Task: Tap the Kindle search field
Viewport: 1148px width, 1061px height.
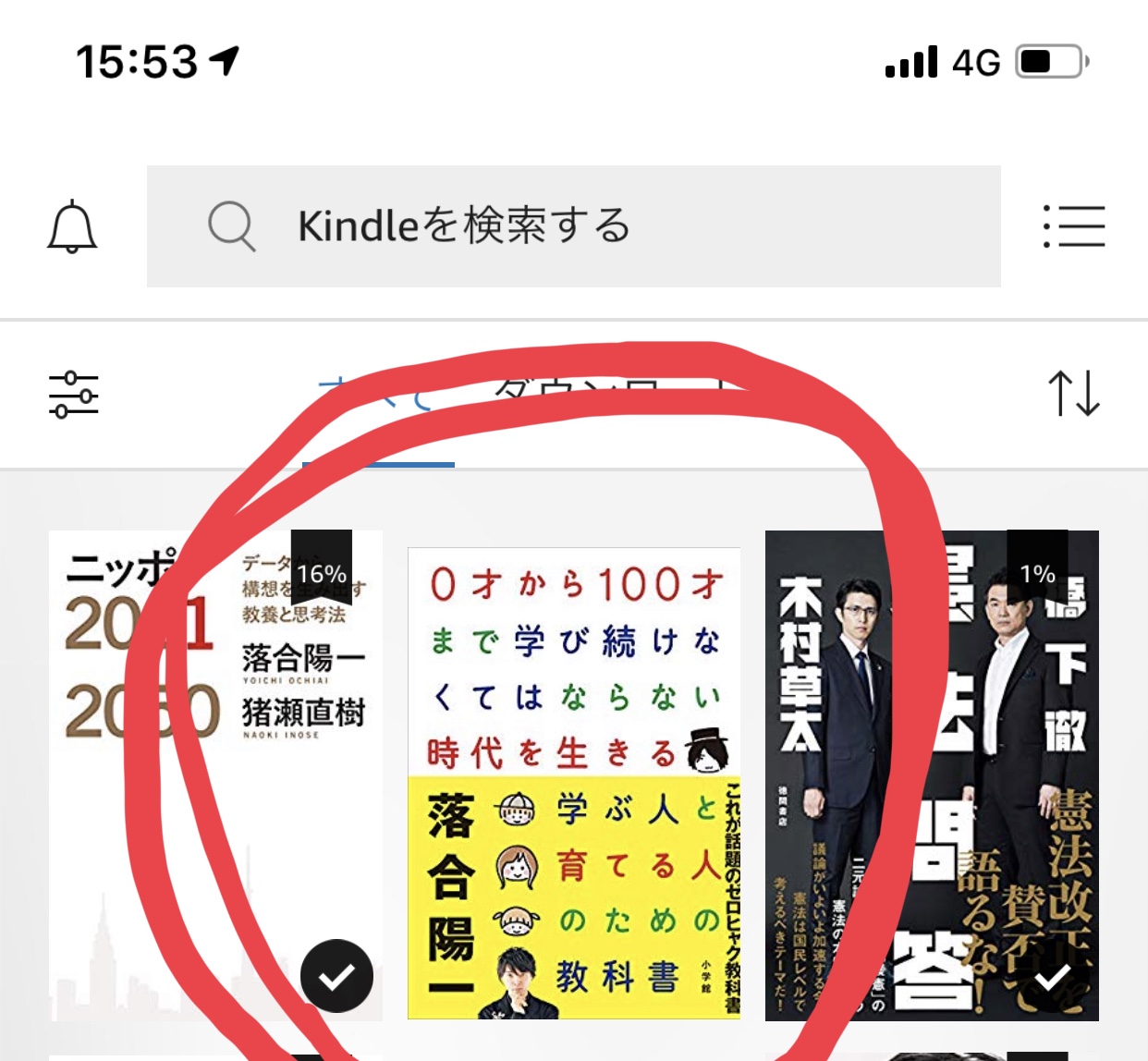Action: [573, 226]
